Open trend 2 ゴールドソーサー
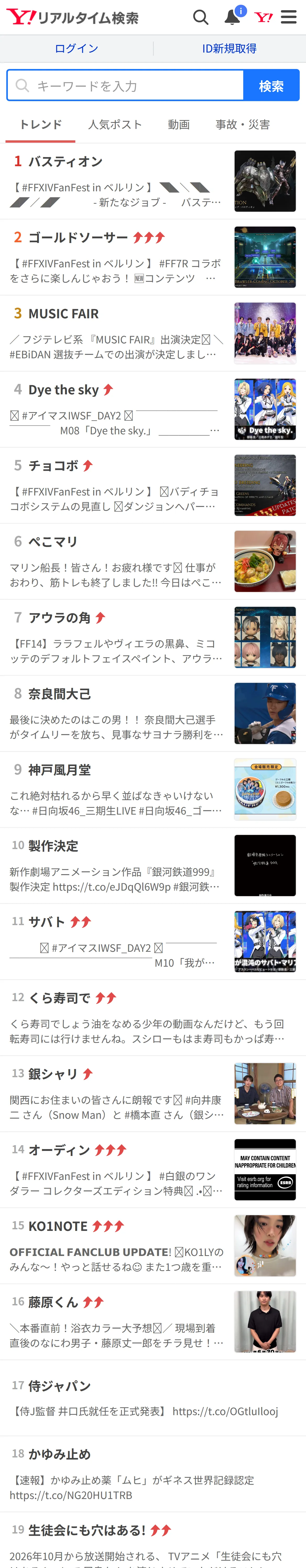Viewport: 306px width, 1568px height. 153,257
